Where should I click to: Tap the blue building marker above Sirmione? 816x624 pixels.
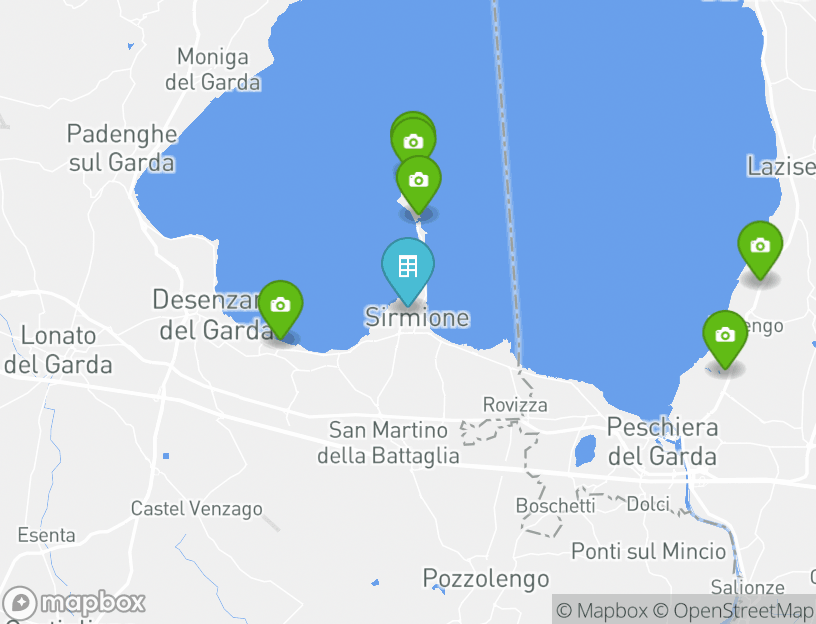click(407, 266)
